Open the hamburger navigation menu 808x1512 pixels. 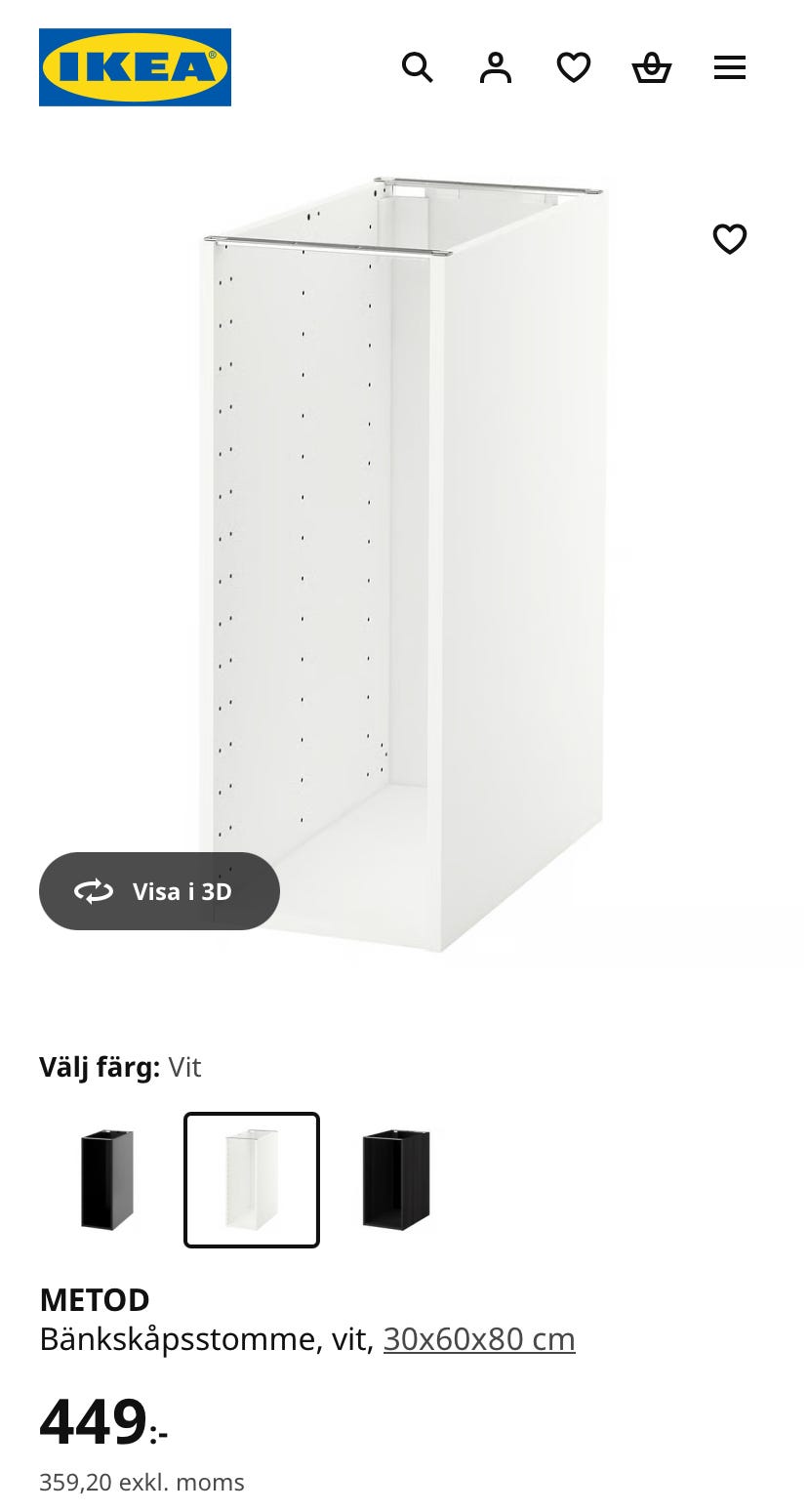[x=730, y=67]
